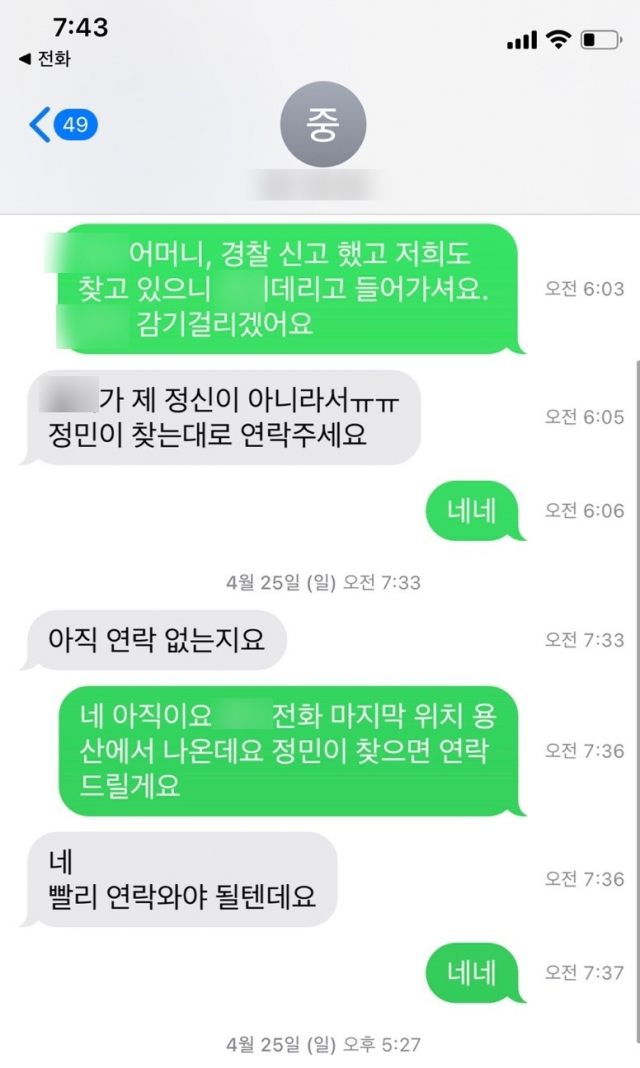
Task: Open contact details via the 중 avatar
Action: [x=323, y=127]
